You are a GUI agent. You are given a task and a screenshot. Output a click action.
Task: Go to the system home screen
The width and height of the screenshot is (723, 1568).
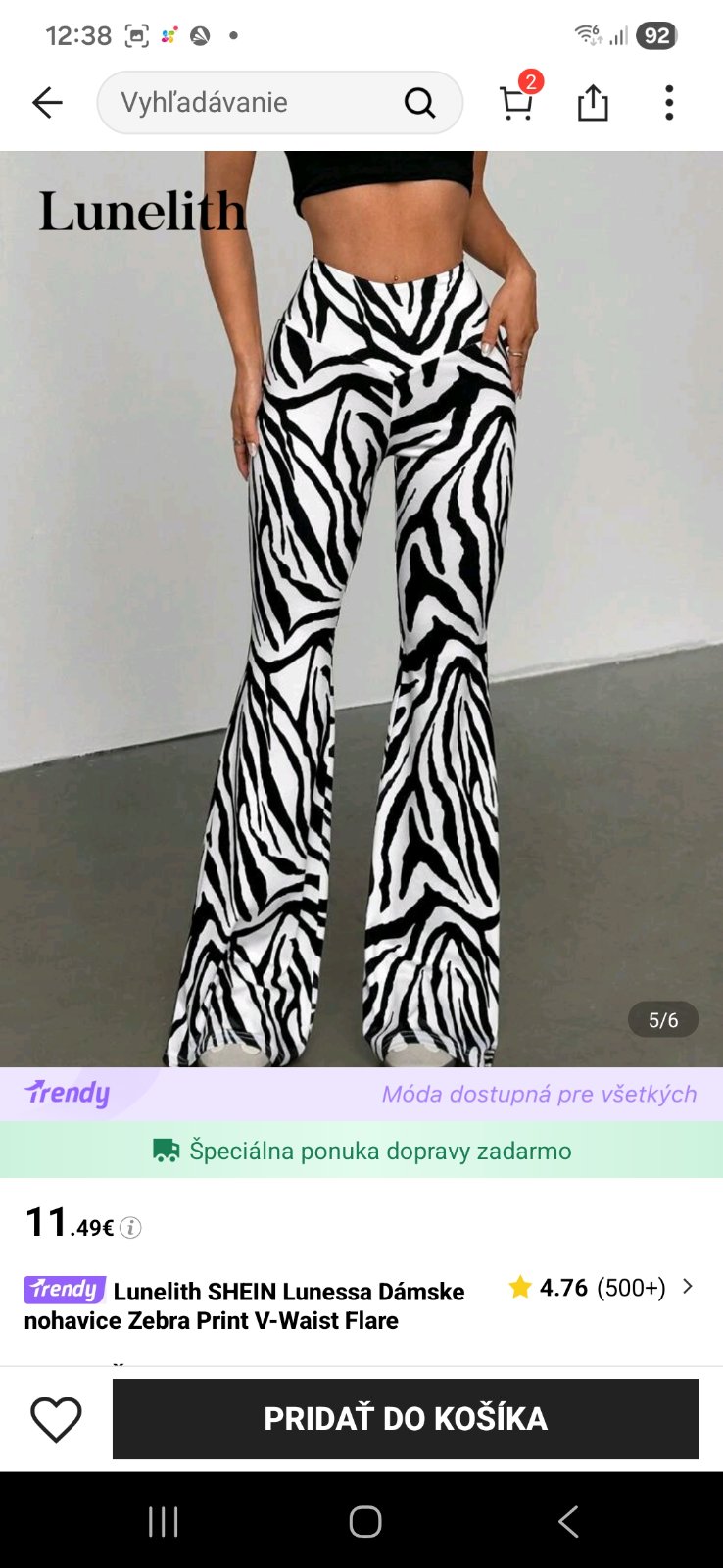coord(365,1521)
